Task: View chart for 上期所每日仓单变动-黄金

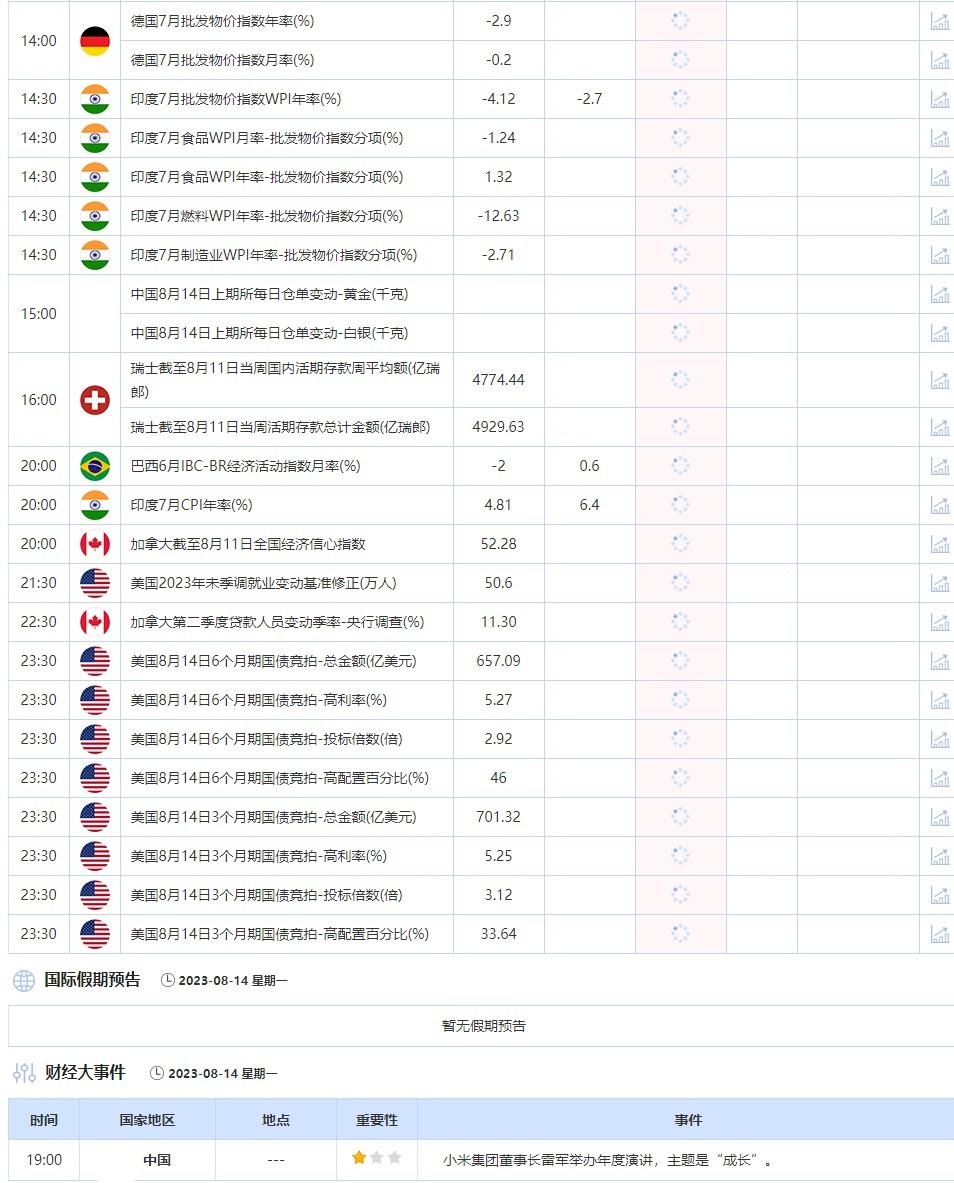Action: [939, 294]
